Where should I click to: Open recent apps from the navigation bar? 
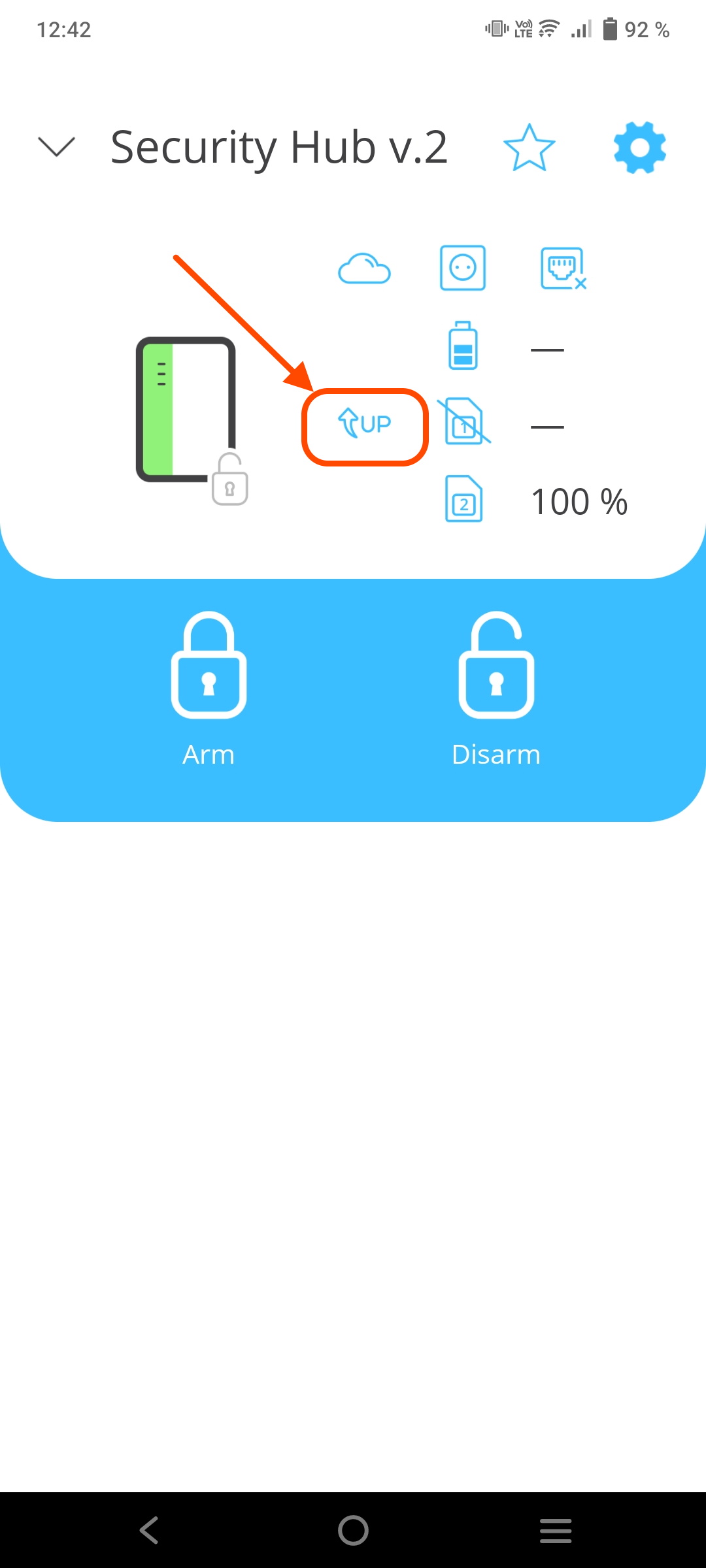click(556, 1530)
